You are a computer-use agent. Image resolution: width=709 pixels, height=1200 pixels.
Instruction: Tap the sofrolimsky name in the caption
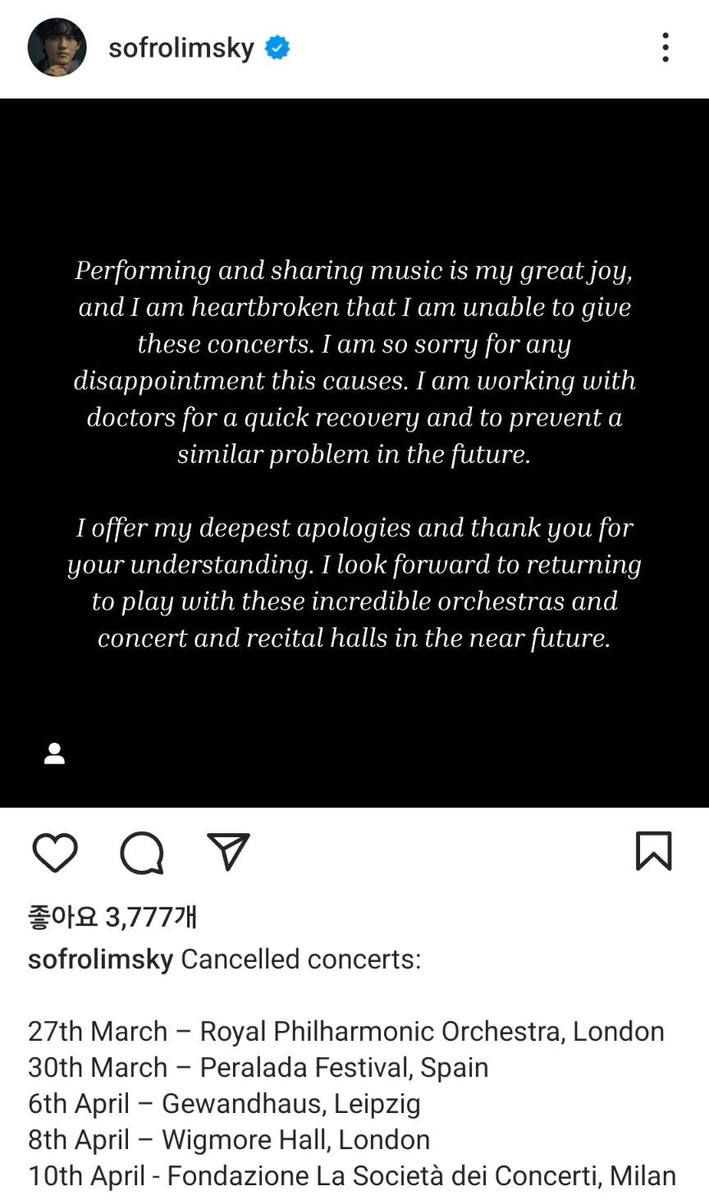click(x=101, y=959)
